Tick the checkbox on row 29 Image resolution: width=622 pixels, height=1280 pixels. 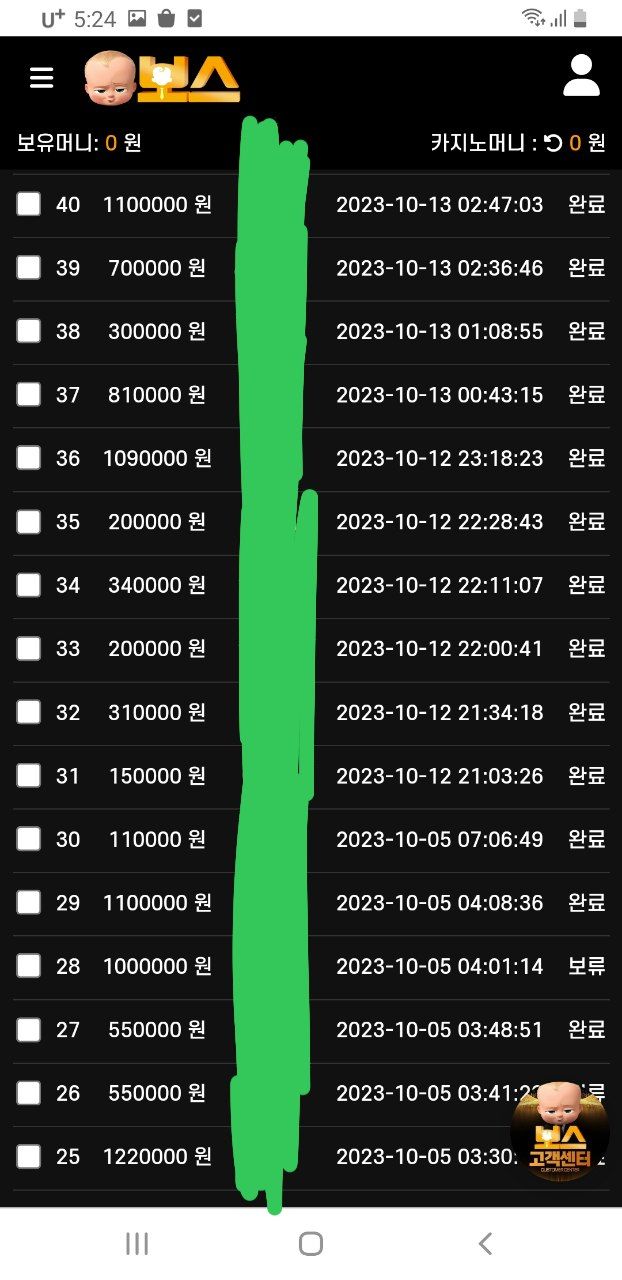point(29,902)
